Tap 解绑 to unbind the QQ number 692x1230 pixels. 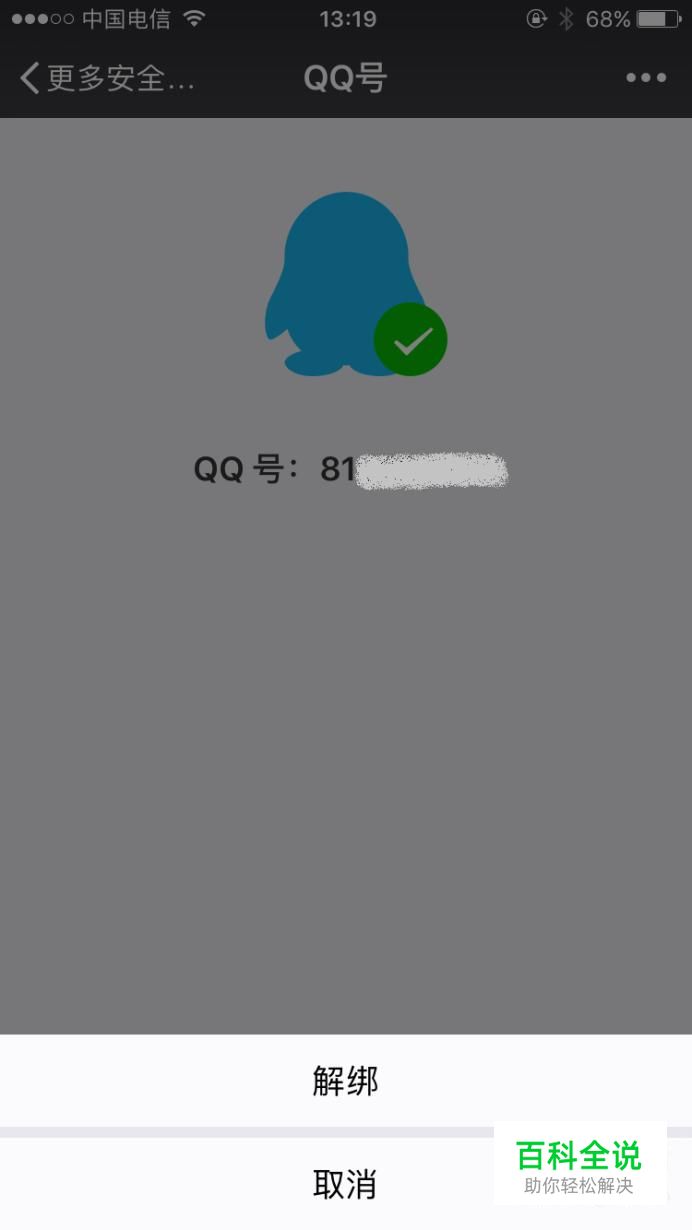345,1081
